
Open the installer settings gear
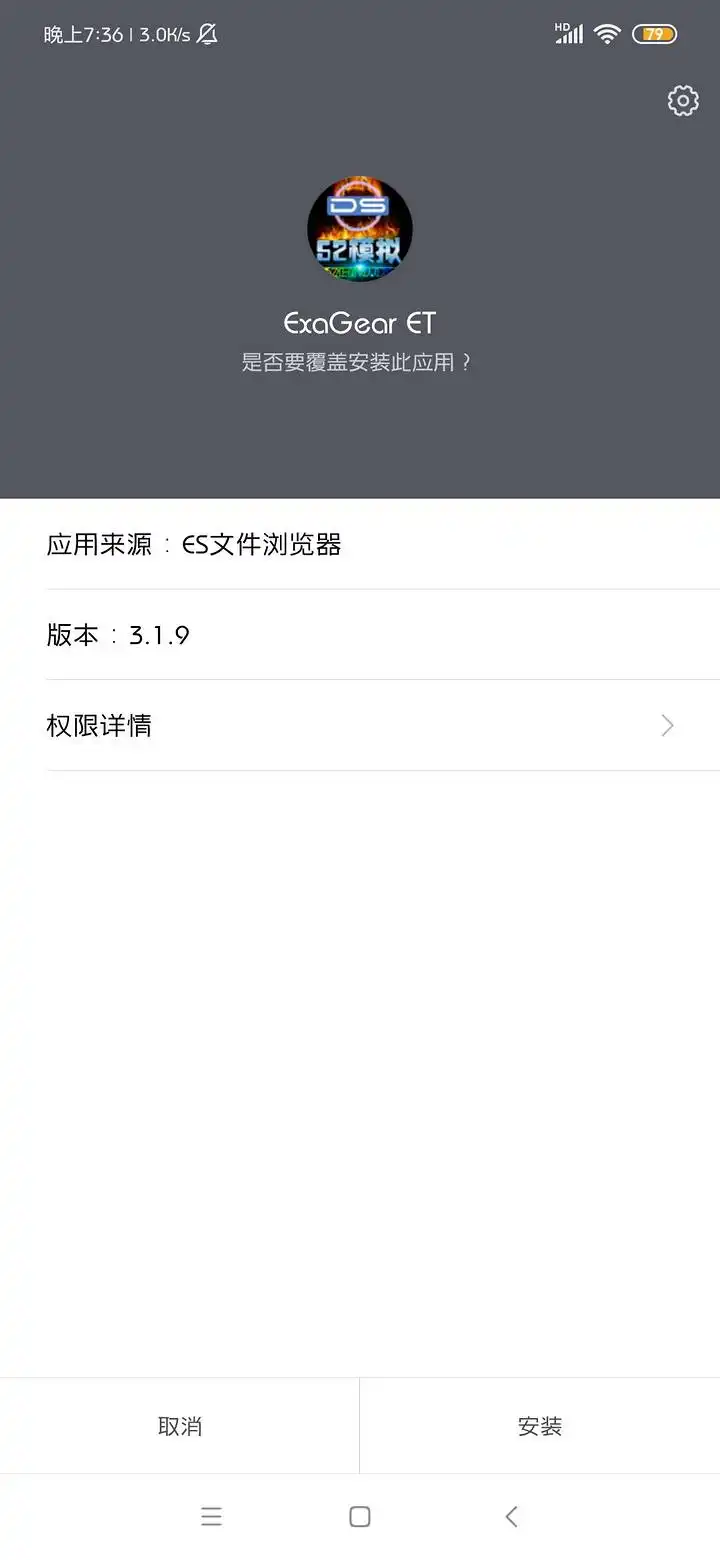(x=683, y=100)
